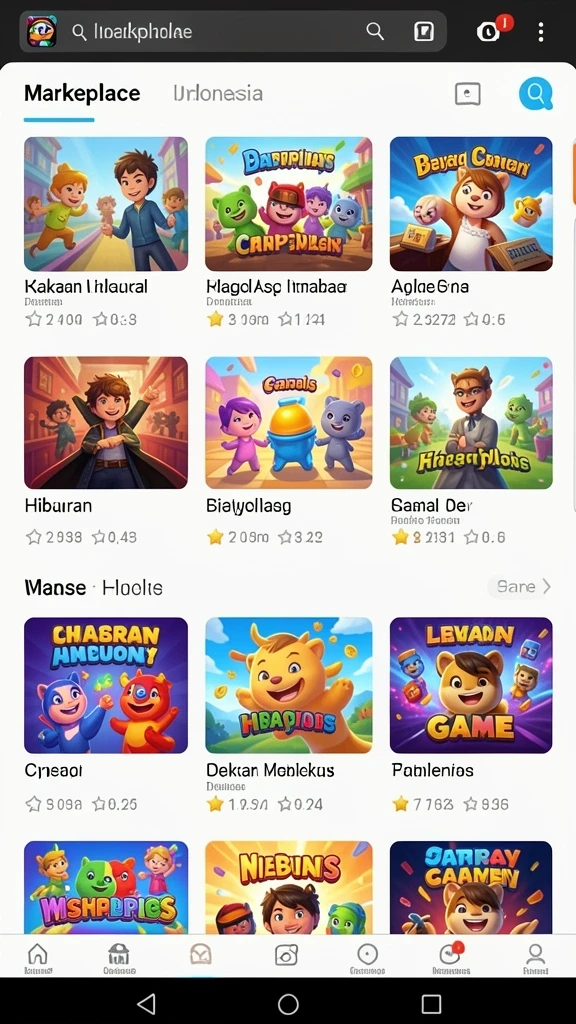Open the message icon beside the search button
Image resolution: width=576 pixels, height=1024 pixels.
point(468,94)
